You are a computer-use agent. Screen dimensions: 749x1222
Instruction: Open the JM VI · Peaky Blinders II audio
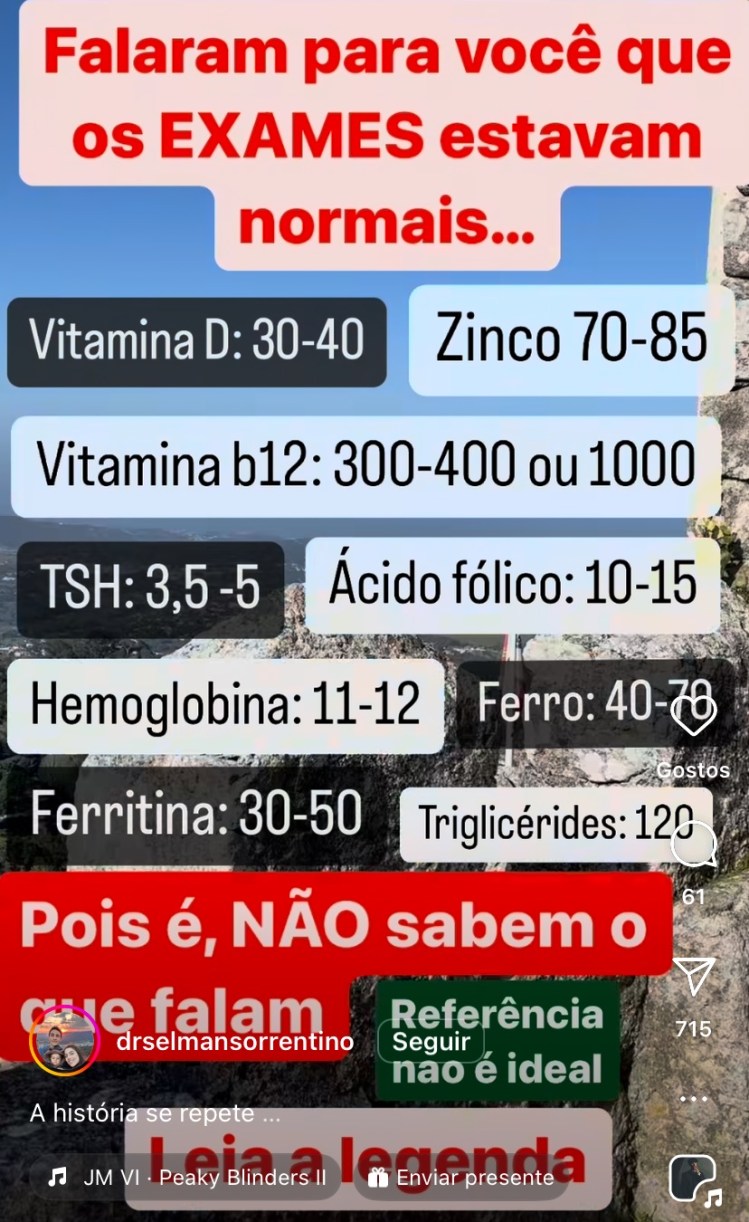pos(190,1177)
